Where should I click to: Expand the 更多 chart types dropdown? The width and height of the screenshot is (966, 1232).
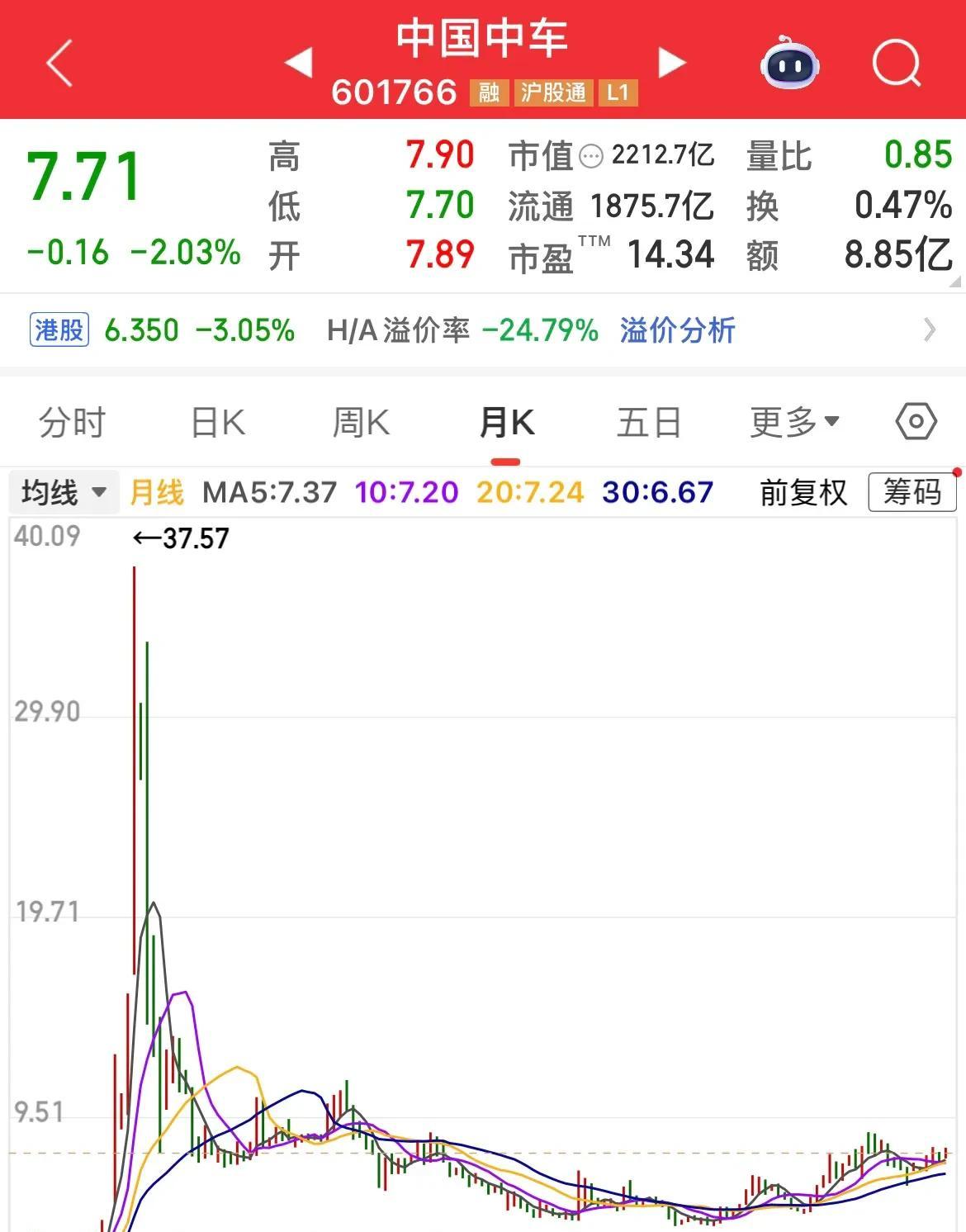[x=793, y=421]
